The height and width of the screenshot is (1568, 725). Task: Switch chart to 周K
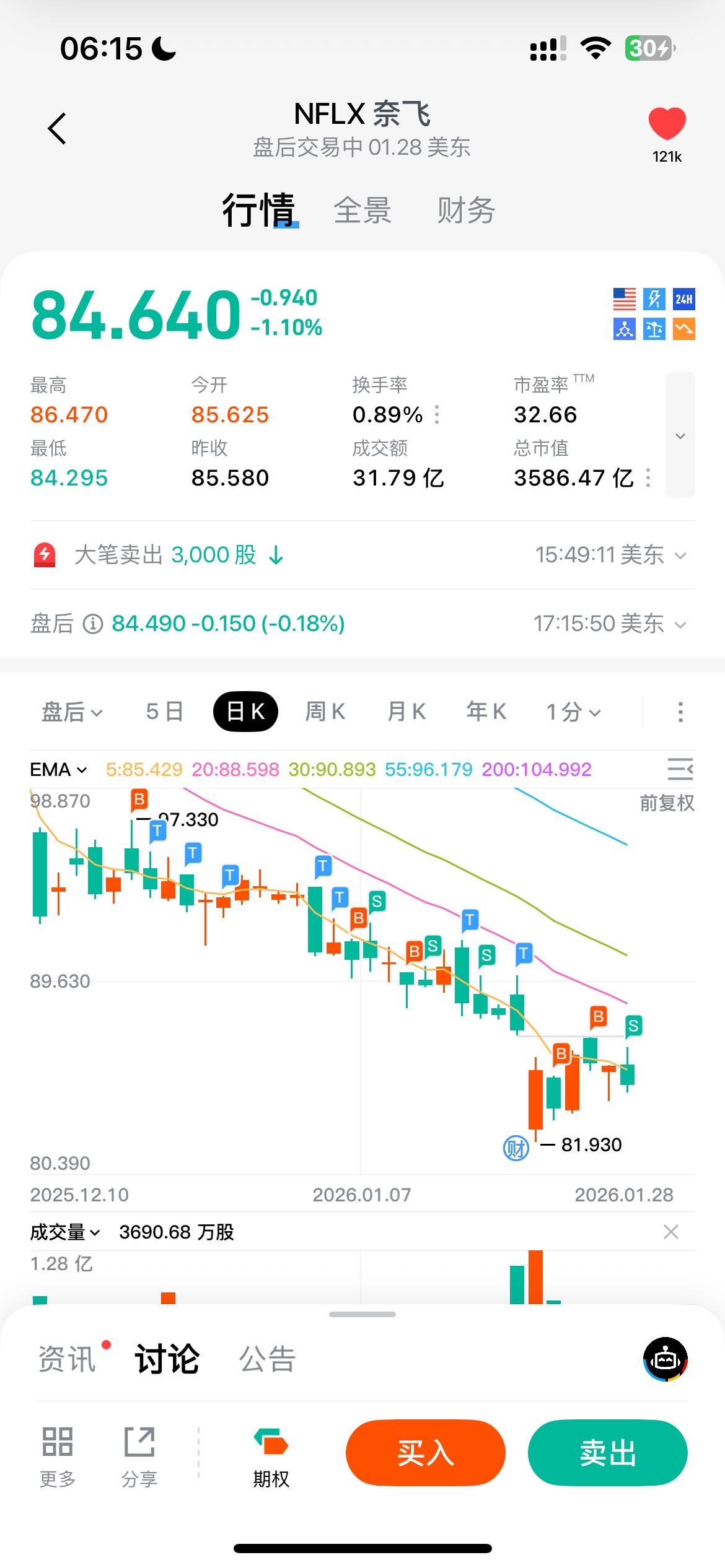click(x=325, y=712)
